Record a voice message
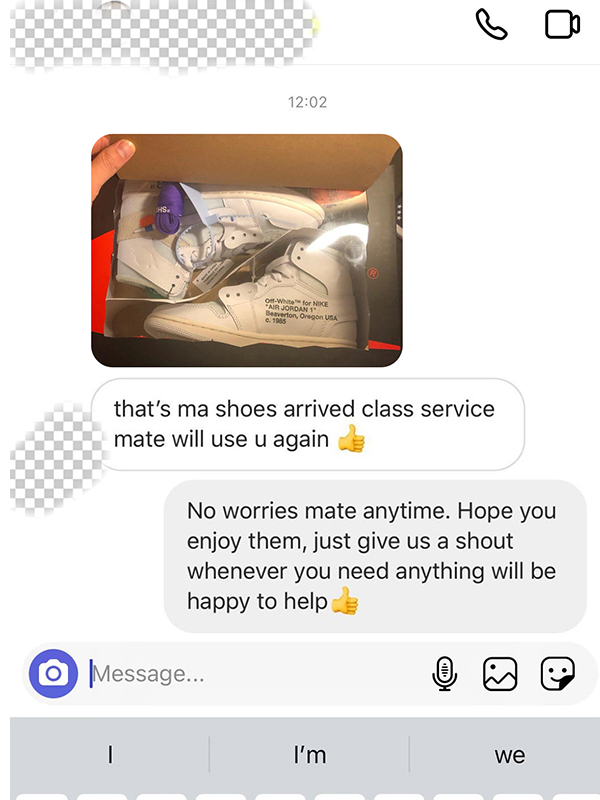Viewport: 600px width, 800px height. 444,674
